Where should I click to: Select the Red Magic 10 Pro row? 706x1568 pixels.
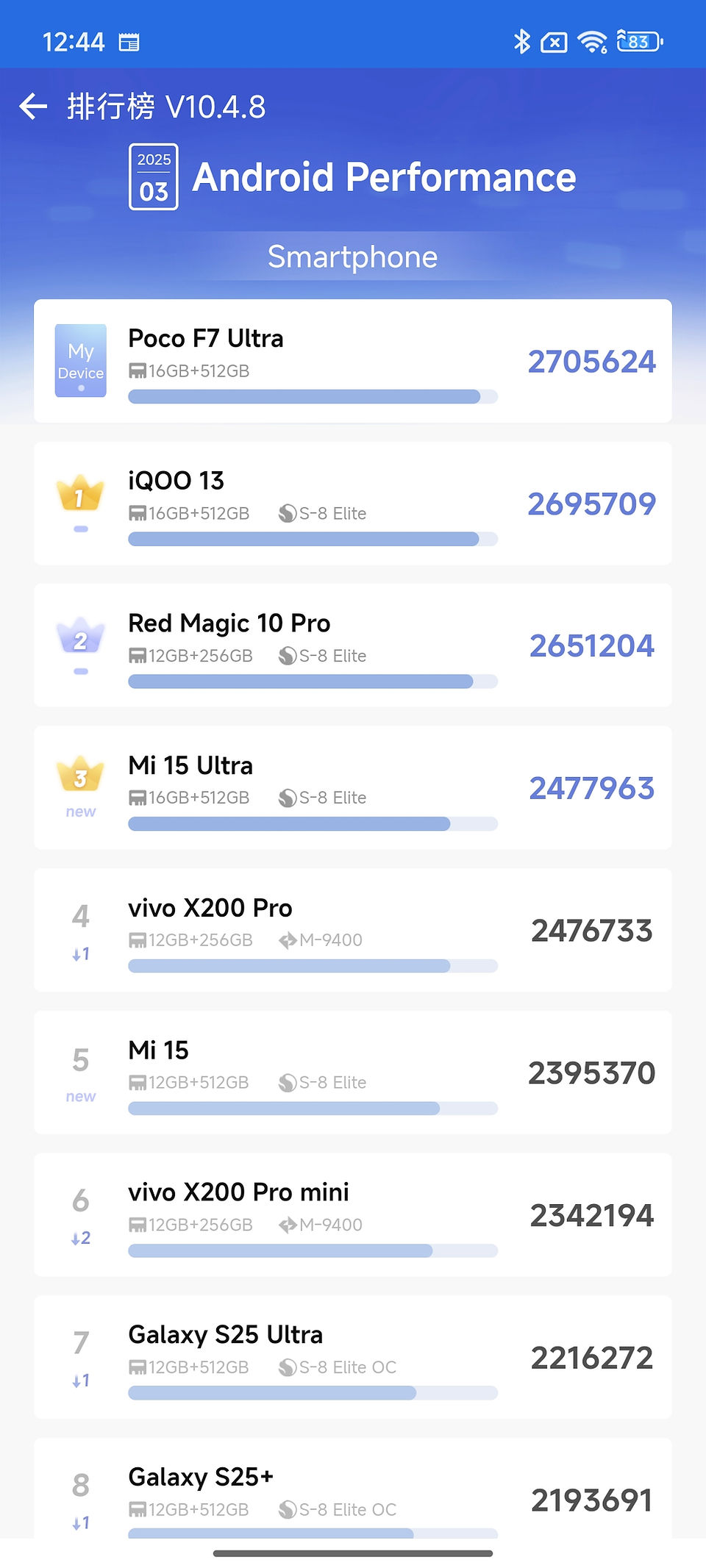353,645
